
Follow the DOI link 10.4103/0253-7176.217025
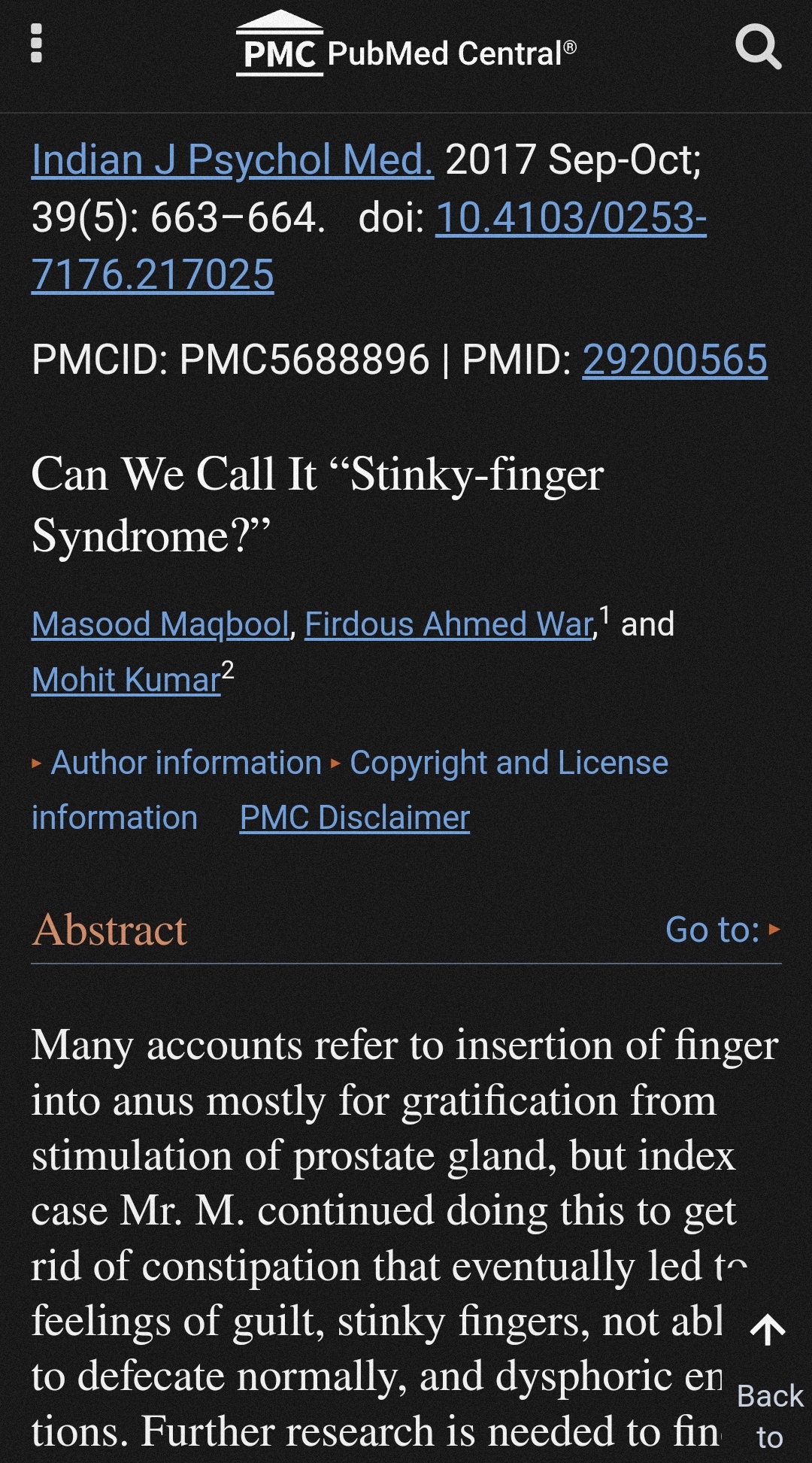pyautogui.click(x=368, y=247)
